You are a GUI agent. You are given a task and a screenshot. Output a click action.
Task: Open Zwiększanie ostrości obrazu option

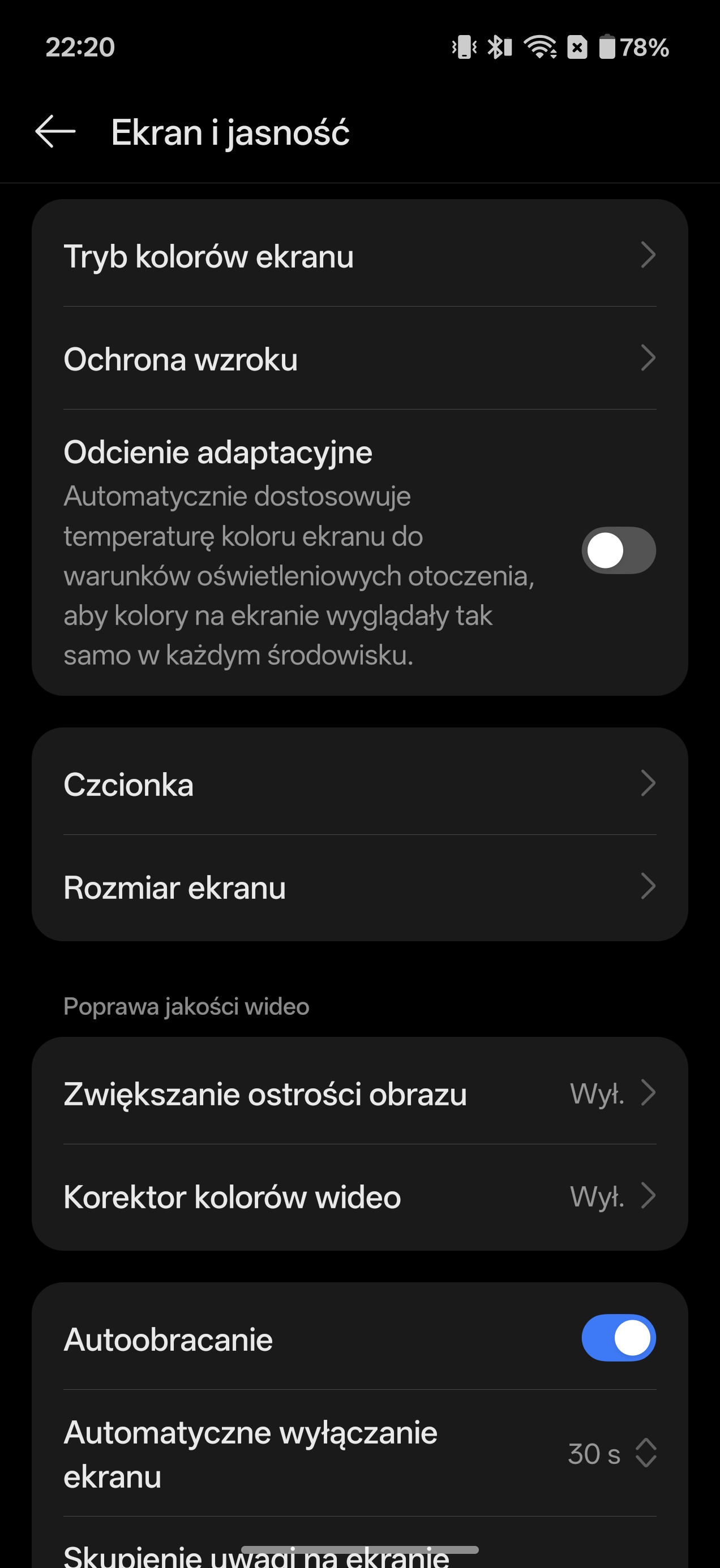coord(359,1093)
